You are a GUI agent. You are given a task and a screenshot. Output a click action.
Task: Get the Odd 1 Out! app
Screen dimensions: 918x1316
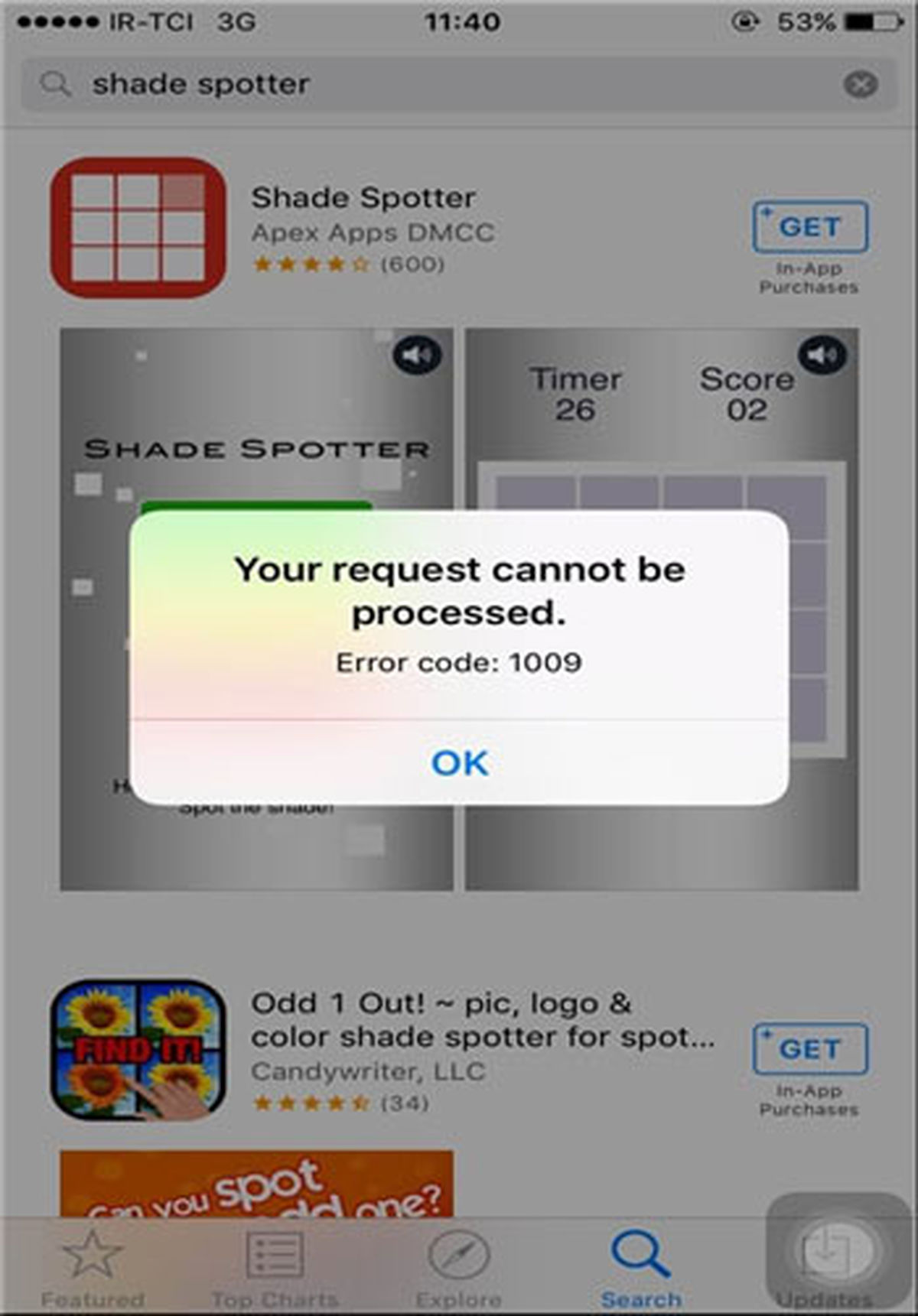click(x=809, y=1049)
